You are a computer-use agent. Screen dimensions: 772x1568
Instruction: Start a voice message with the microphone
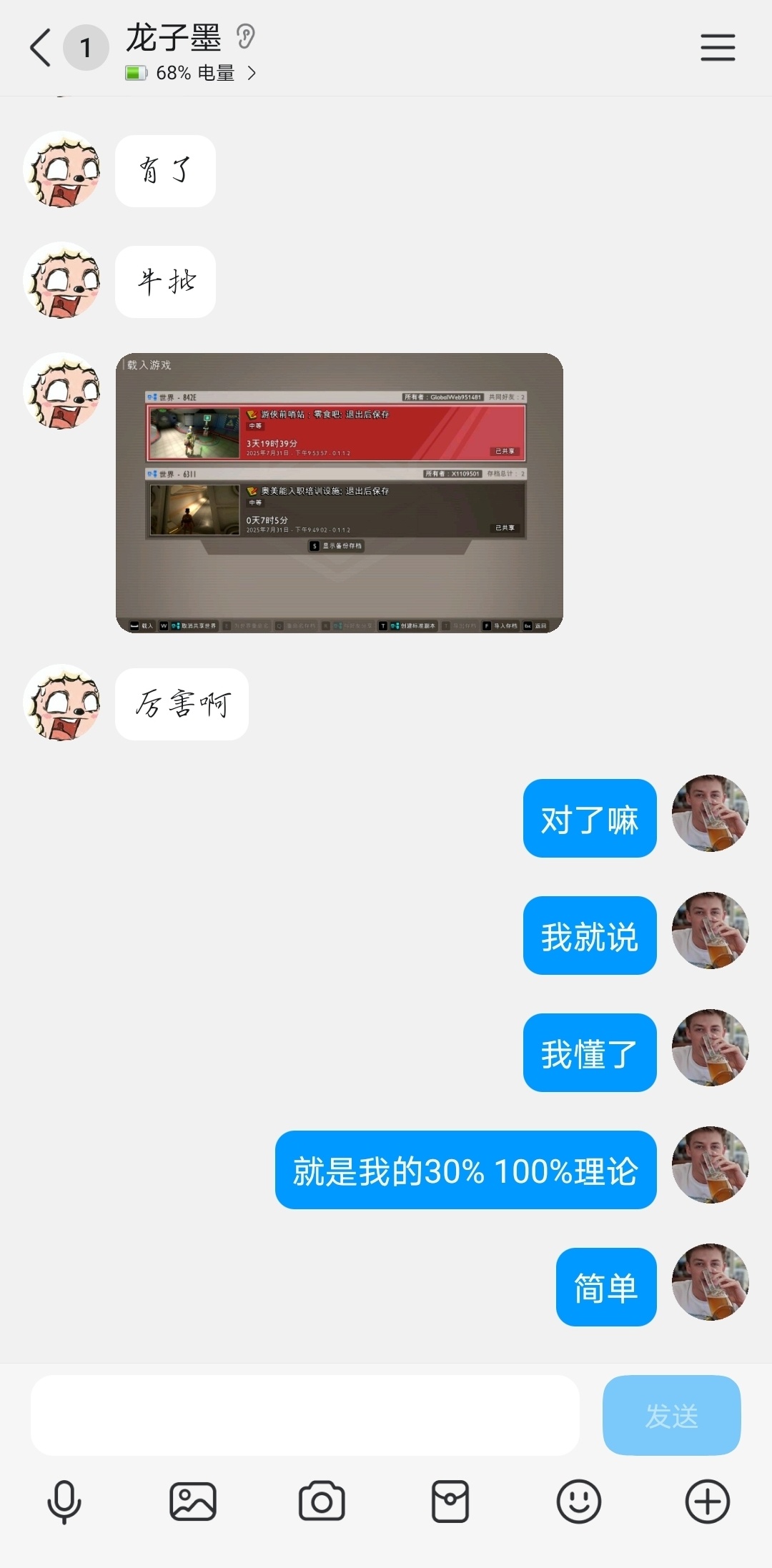[64, 1501]
